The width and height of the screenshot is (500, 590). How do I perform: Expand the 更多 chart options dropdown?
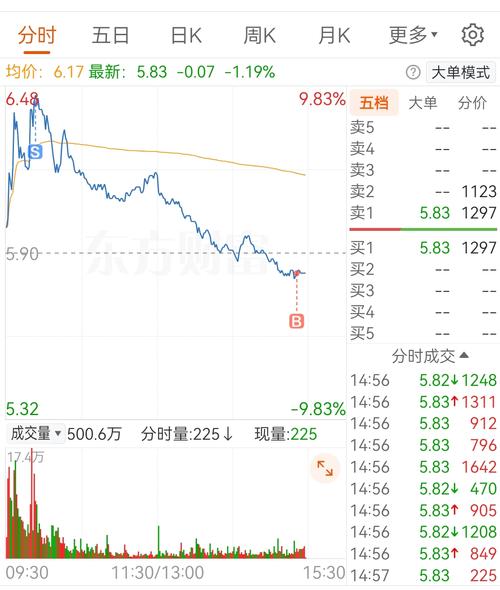(x=413, y=35)
